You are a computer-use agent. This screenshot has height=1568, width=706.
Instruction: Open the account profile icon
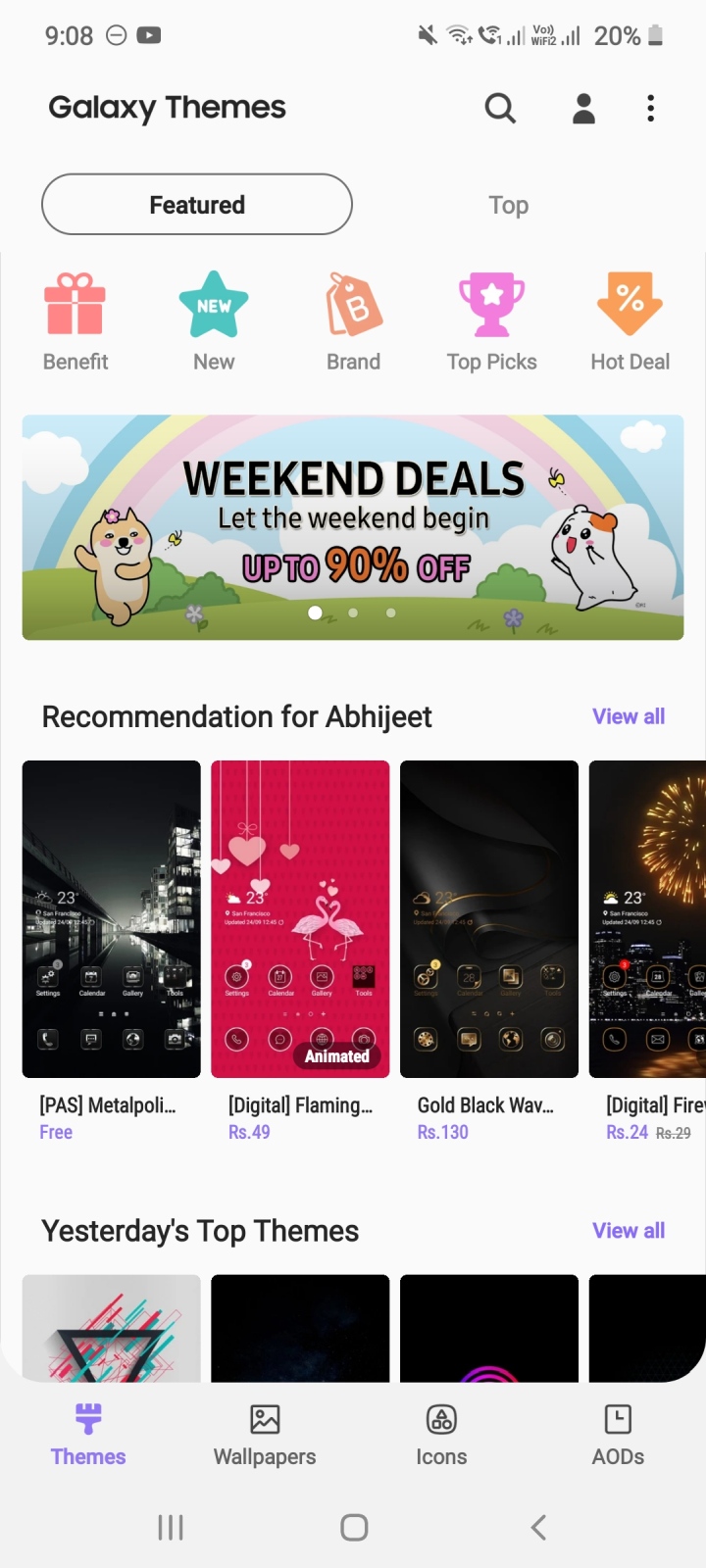click(583, 108)
